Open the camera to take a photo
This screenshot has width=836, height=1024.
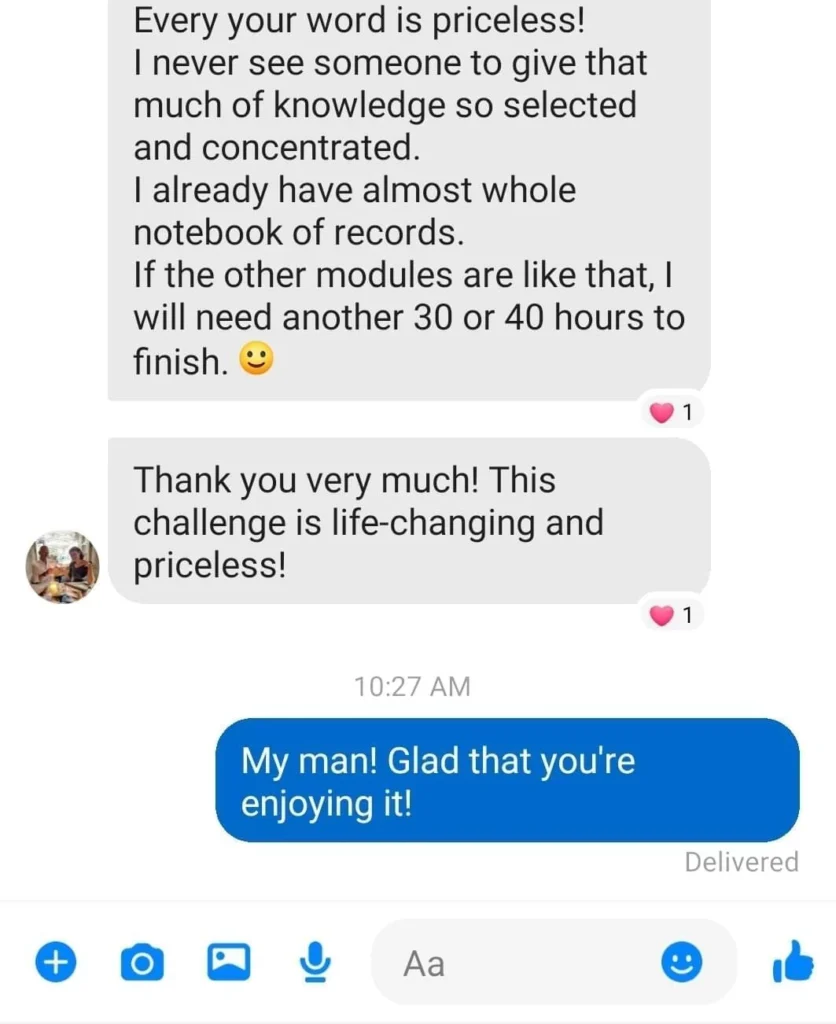[141, 963]
